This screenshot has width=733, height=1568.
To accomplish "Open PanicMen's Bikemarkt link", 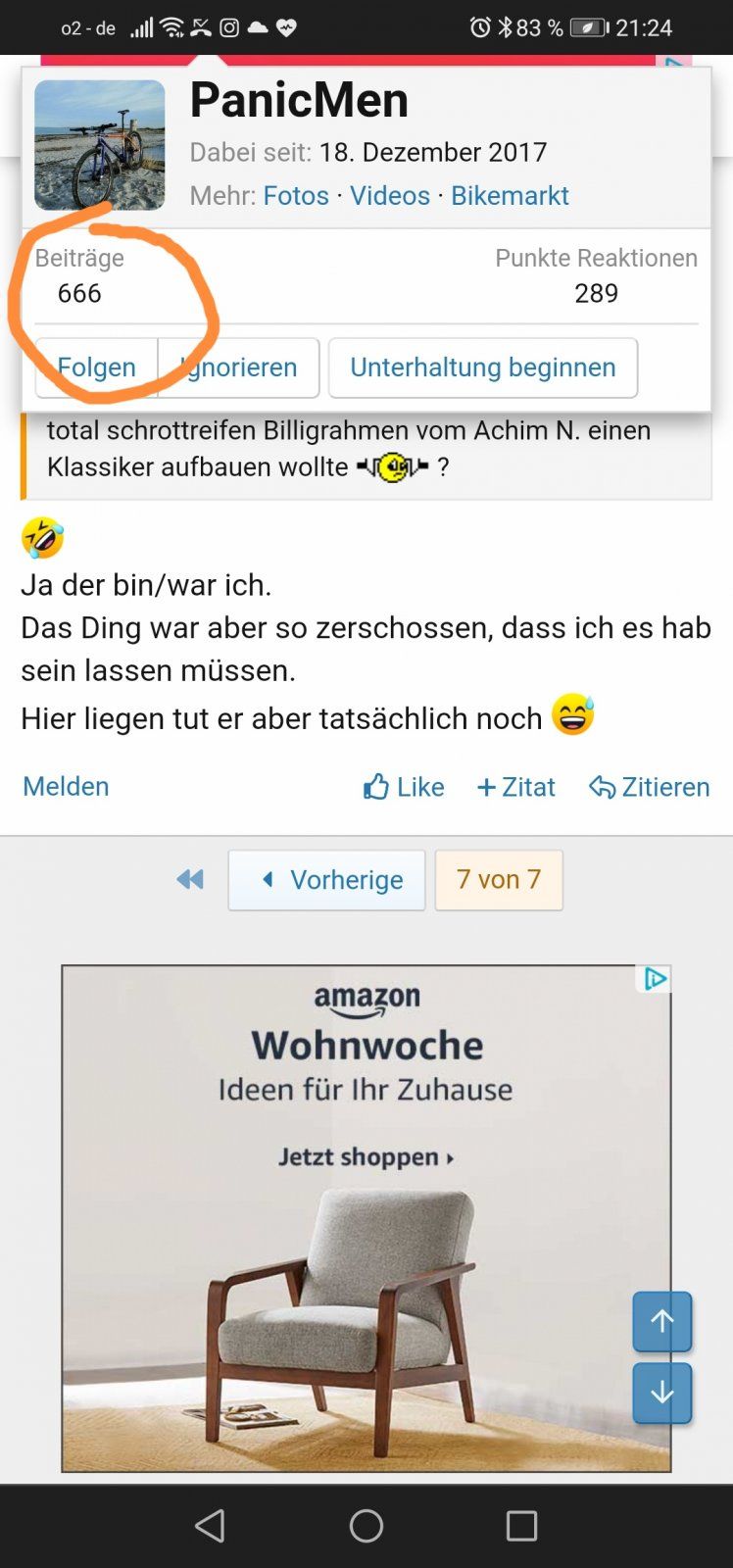I will [510, 195].
